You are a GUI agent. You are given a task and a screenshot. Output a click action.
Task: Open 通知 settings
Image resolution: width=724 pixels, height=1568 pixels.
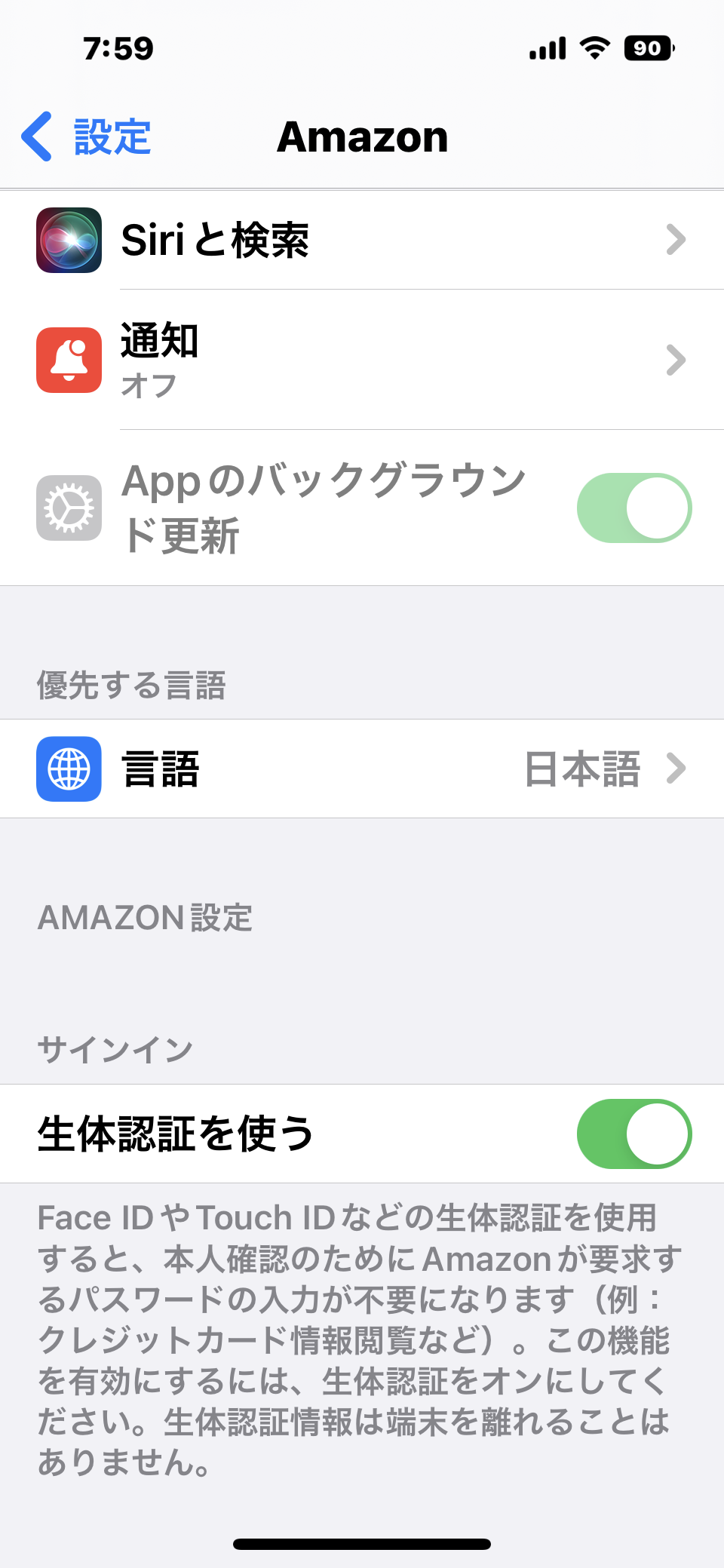pos(362,360)
